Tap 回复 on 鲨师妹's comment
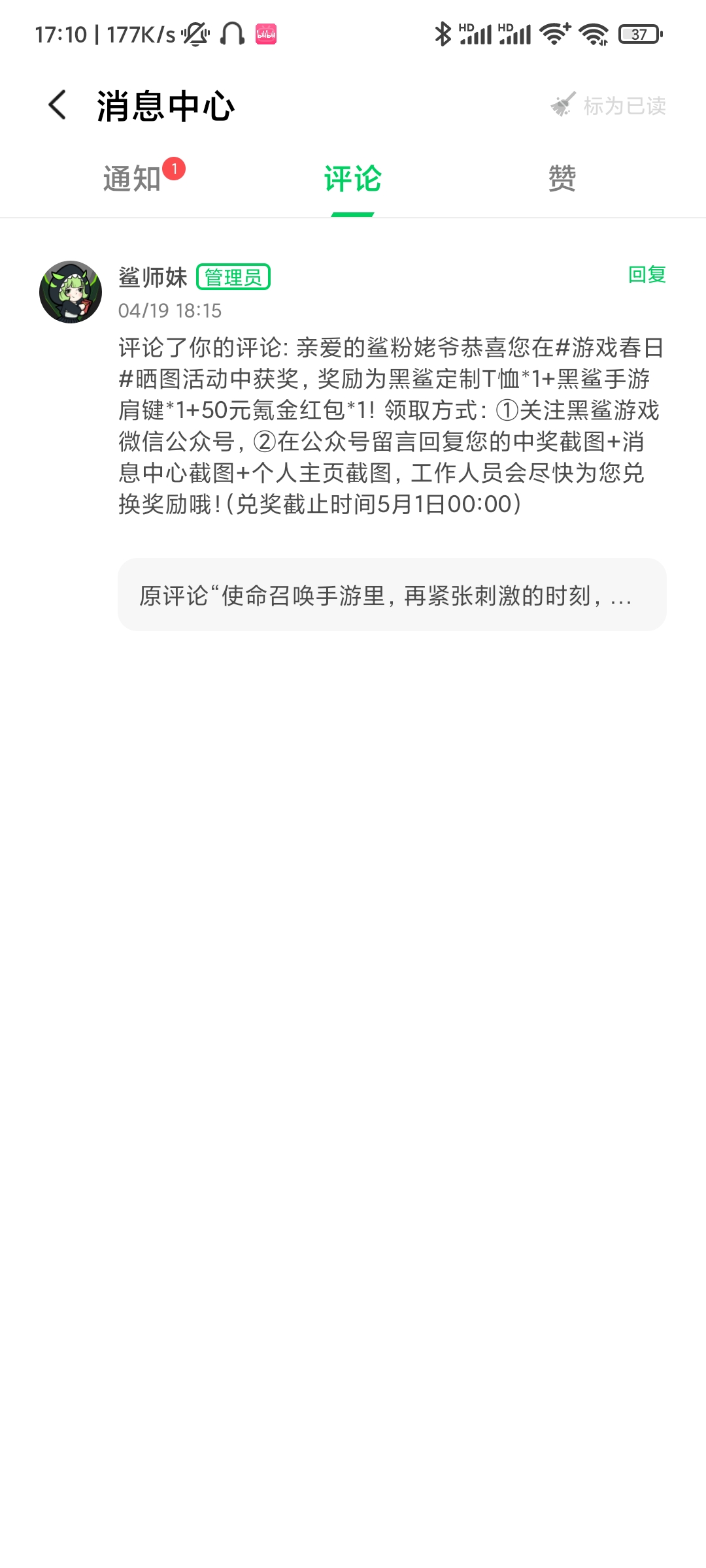Screen dimensions: 706x1568 click(647, 275)
